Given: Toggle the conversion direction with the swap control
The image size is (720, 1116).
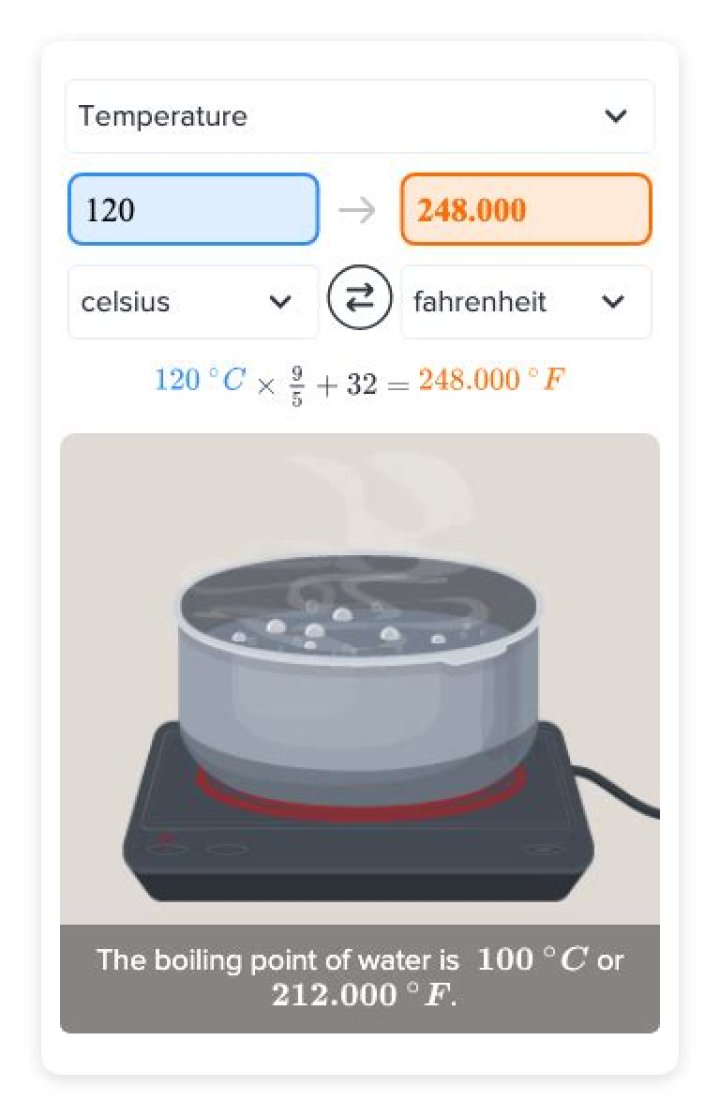Looking at the screenshot, I should click(x=360, y=297).
